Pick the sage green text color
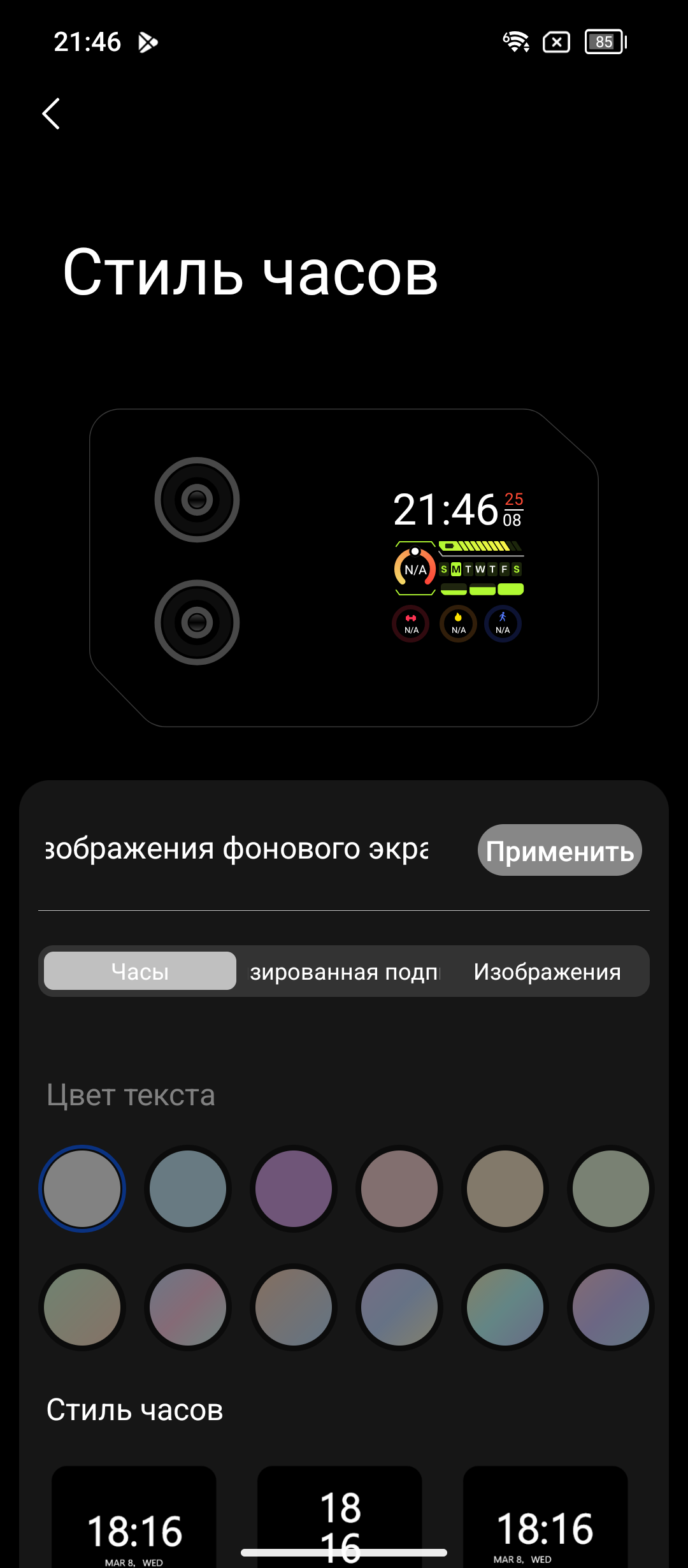 click(610, 1189)
